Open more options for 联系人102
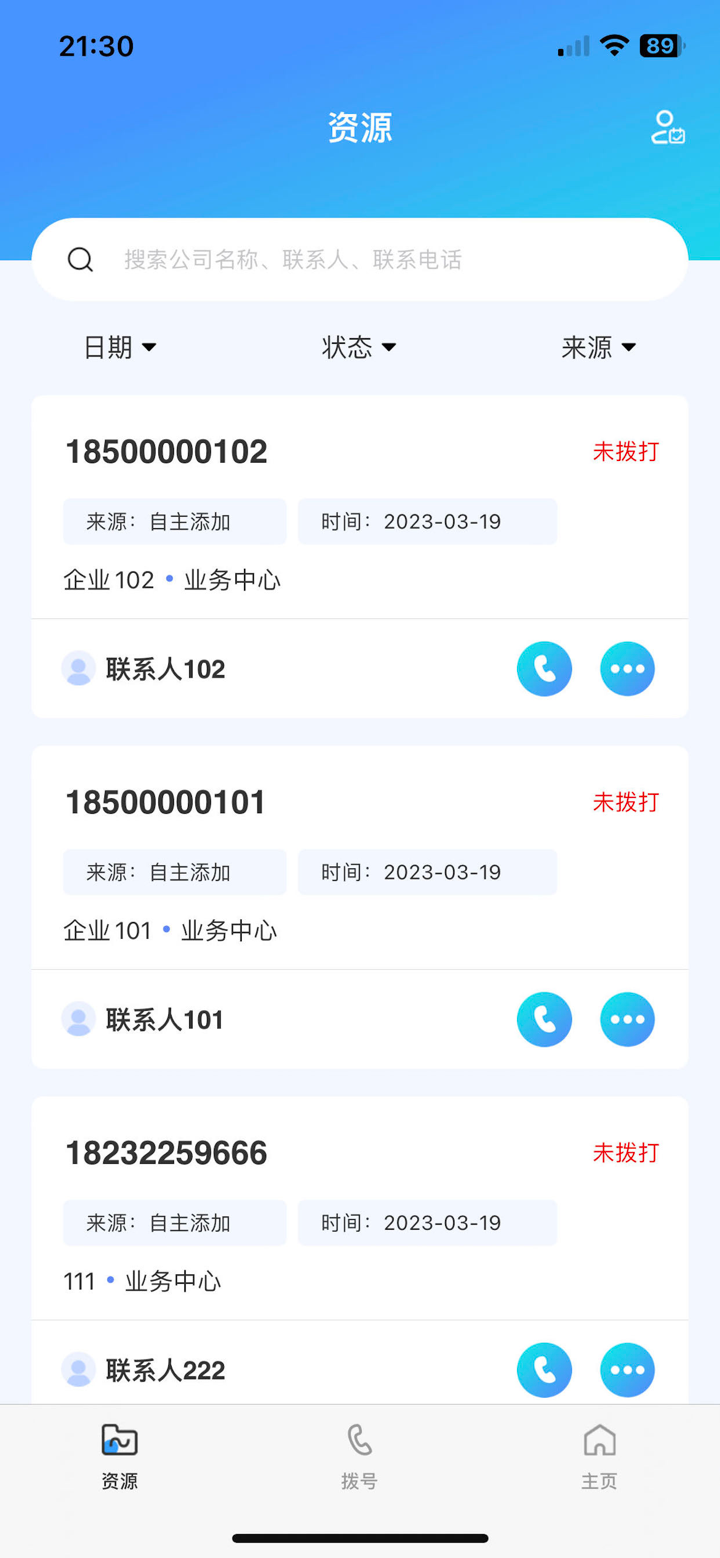Screen dimensions: 720x1558 pyautogui.click(x=627, y=668)
